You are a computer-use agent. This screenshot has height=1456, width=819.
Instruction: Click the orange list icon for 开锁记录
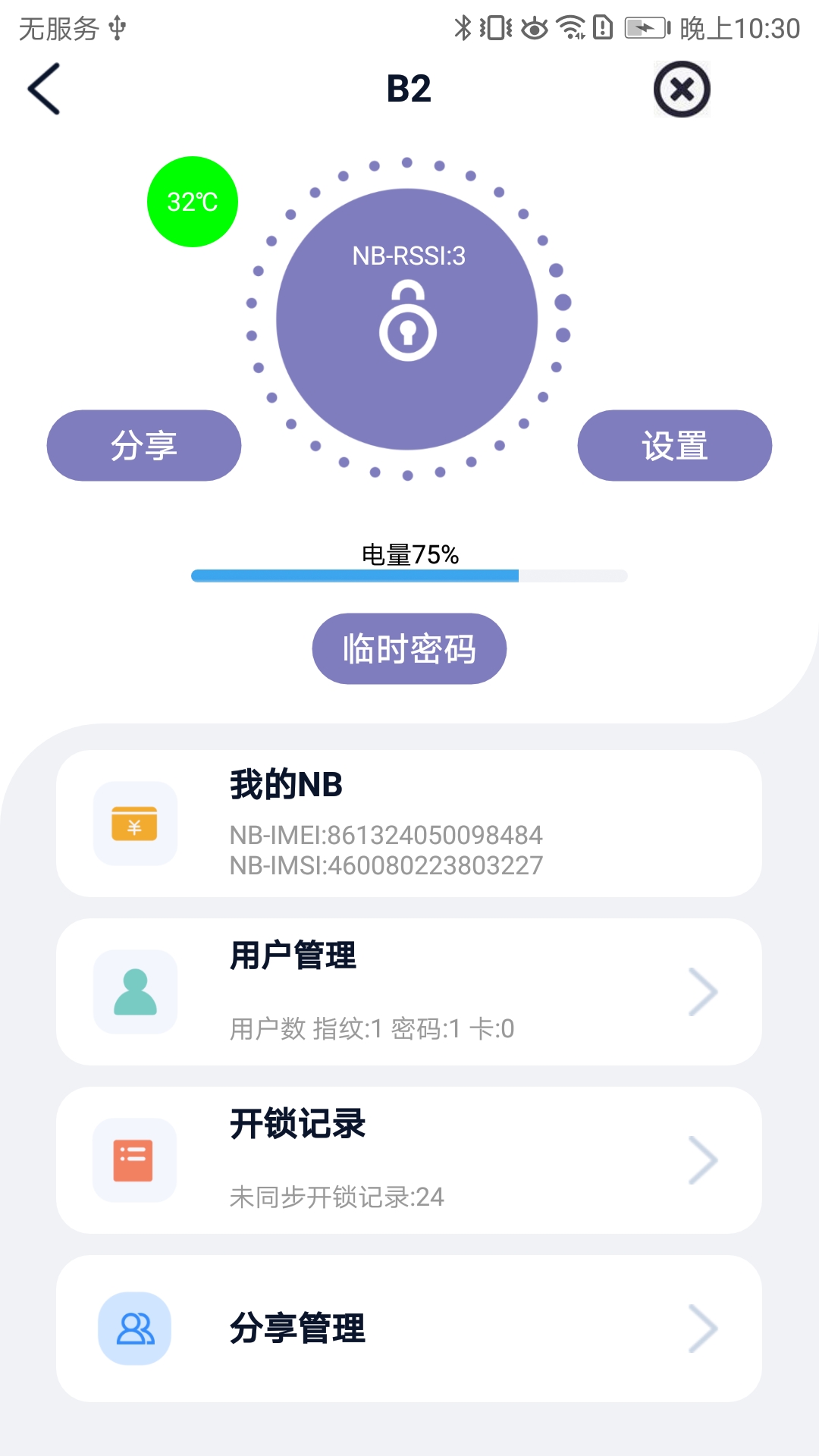coord(134,1160)
